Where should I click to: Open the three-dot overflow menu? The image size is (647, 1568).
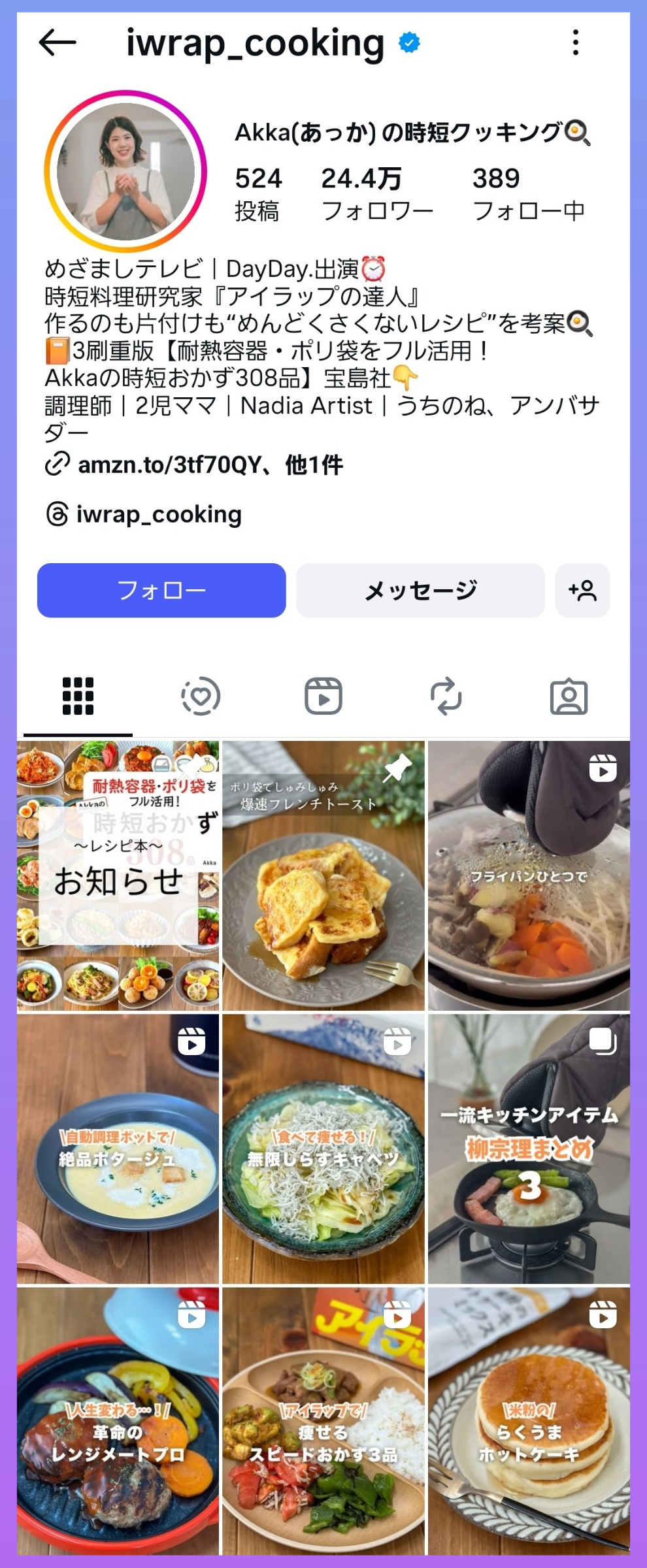(575, 43)
